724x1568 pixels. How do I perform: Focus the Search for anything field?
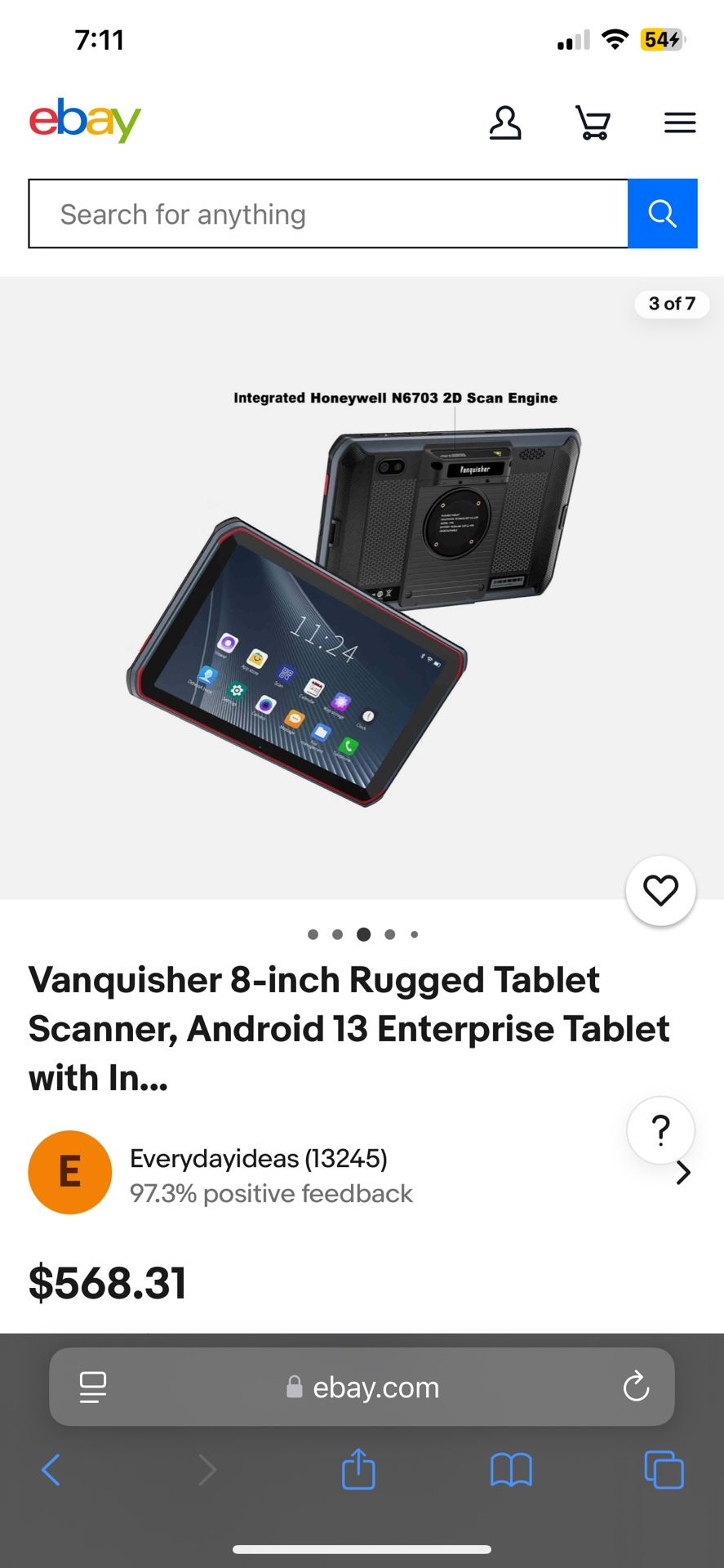[x=328, y=214]
